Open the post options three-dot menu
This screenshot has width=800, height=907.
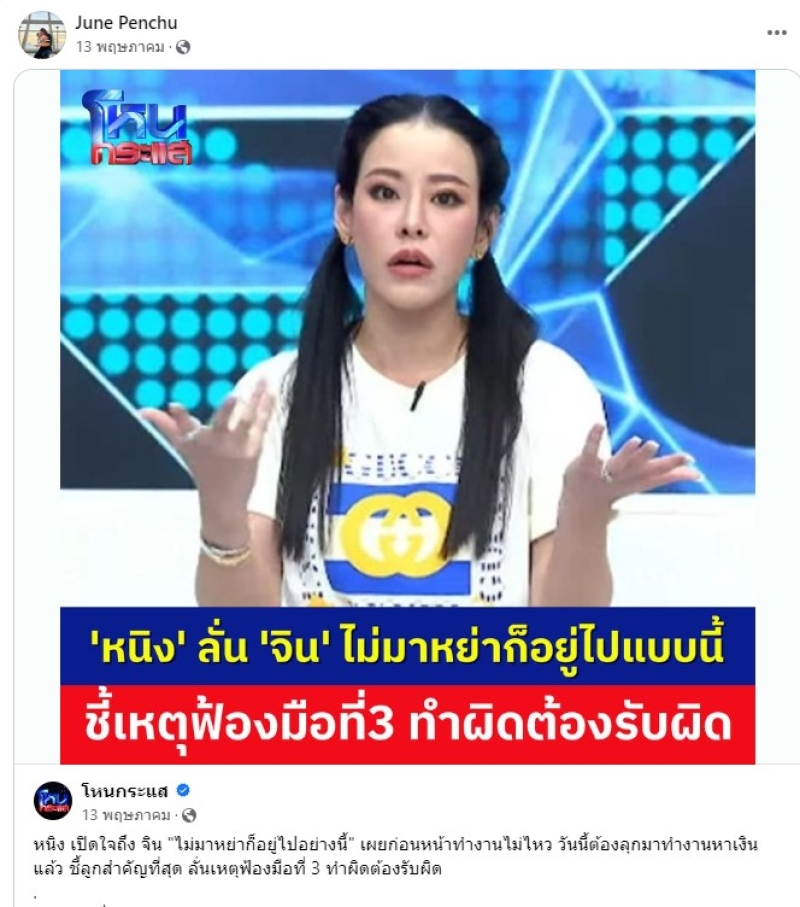(776, 33)
